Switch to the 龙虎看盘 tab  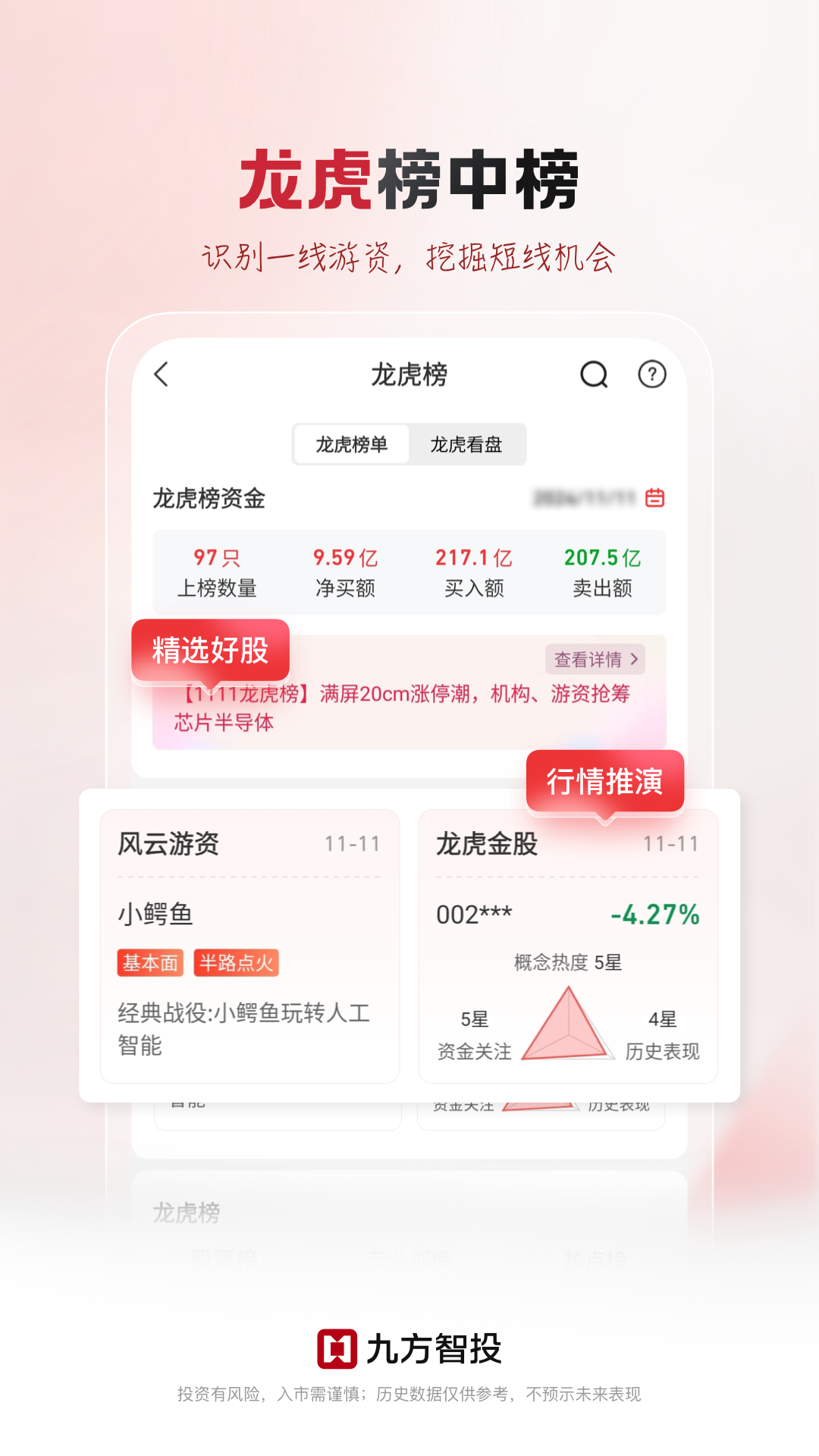click(x=469, y=444)
